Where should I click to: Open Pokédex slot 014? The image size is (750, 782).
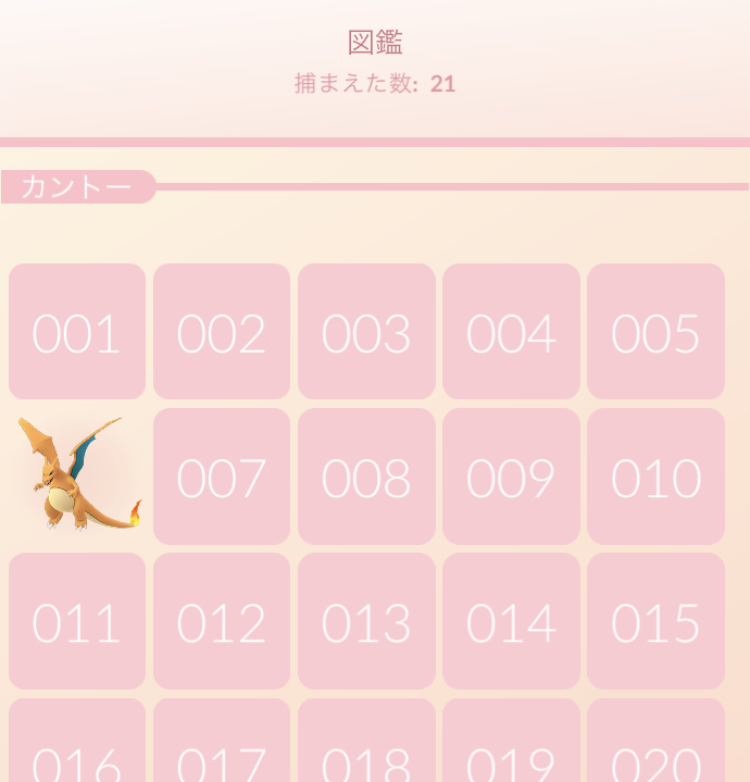point(512,623)
